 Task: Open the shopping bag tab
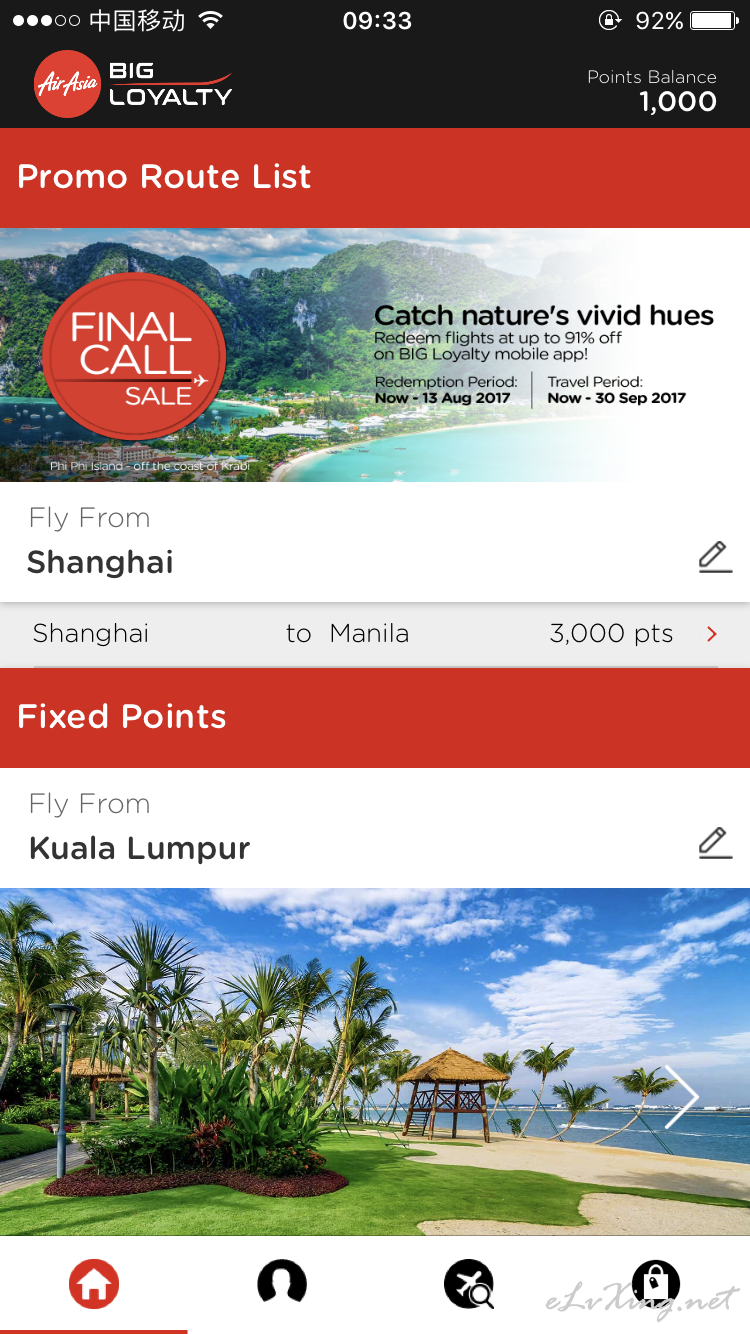[x=656, y=1283]
